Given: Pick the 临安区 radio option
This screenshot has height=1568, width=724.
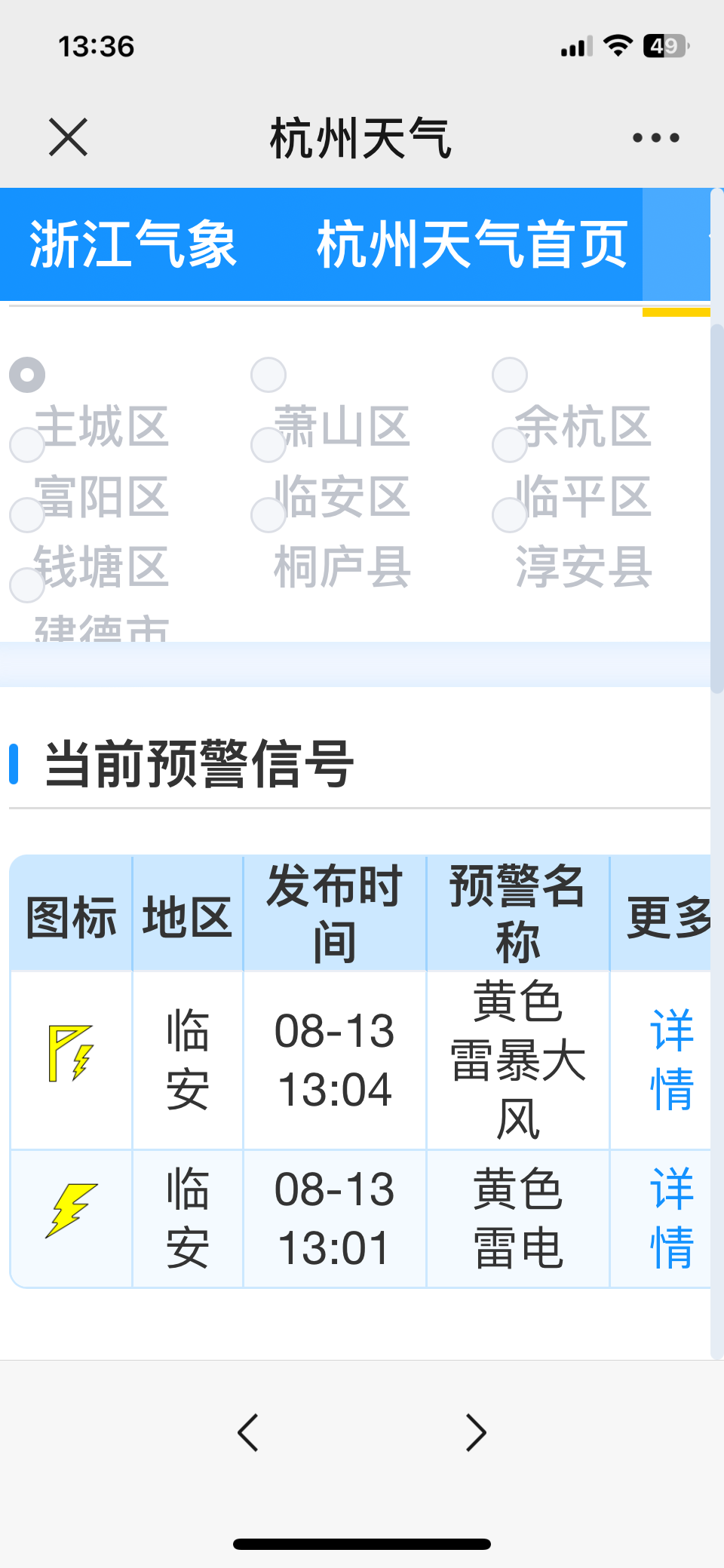Looking at the screenshot, I should point(268,445).
